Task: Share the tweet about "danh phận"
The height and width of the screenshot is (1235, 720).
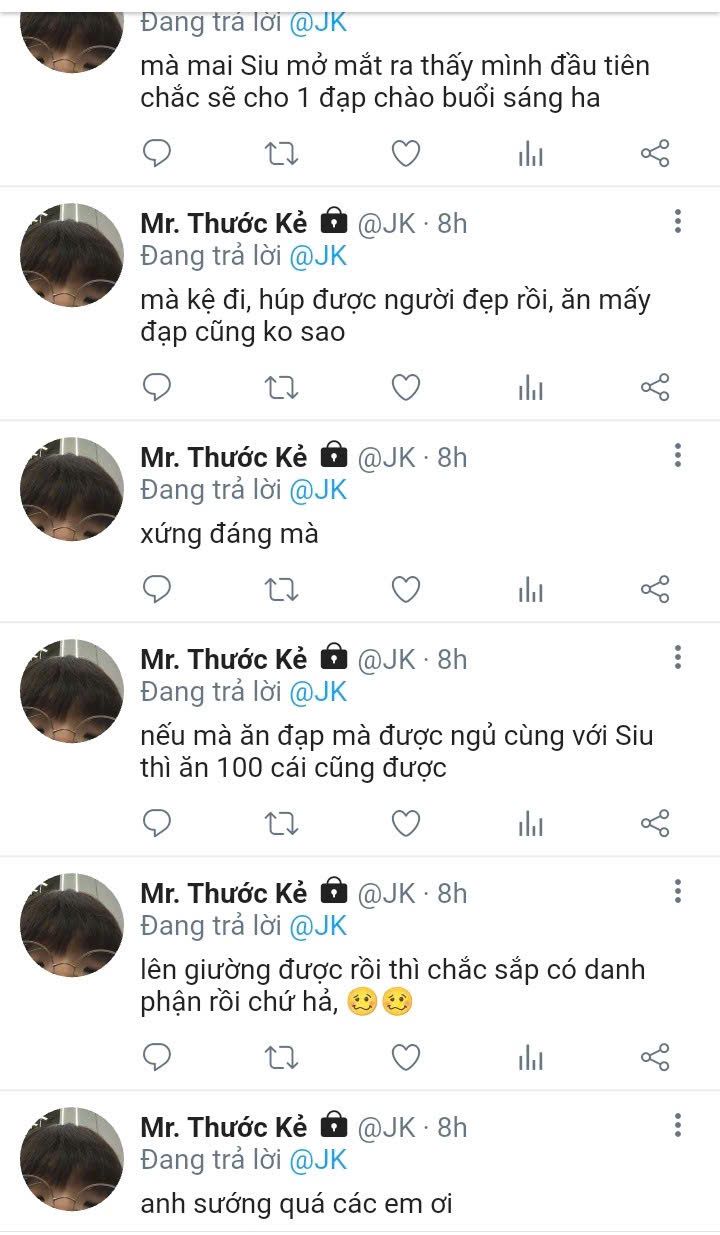Action: point(654,1058)
